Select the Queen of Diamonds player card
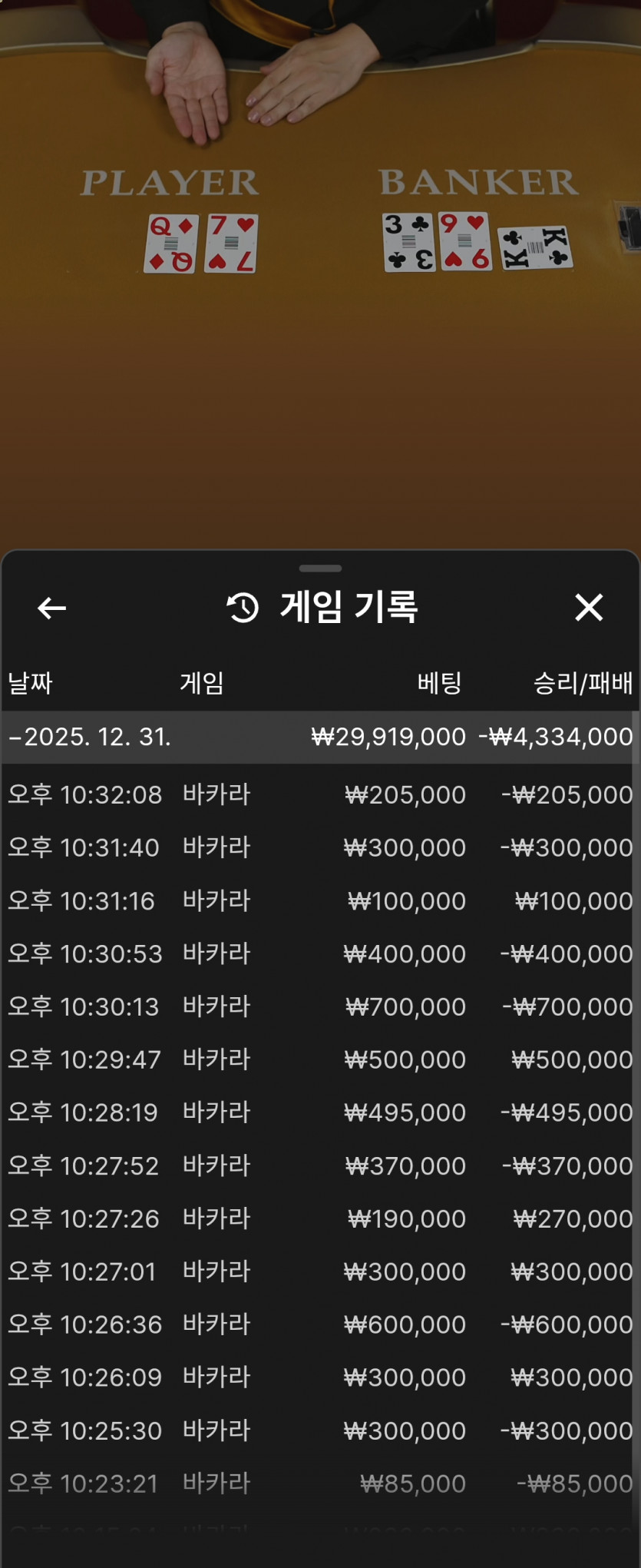This screenshot has width=641, height=1568. point(170,242)
